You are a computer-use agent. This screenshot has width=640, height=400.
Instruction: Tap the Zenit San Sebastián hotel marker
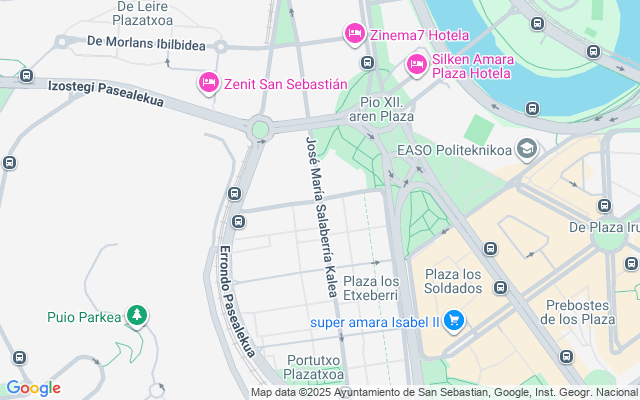pos(208,82)
